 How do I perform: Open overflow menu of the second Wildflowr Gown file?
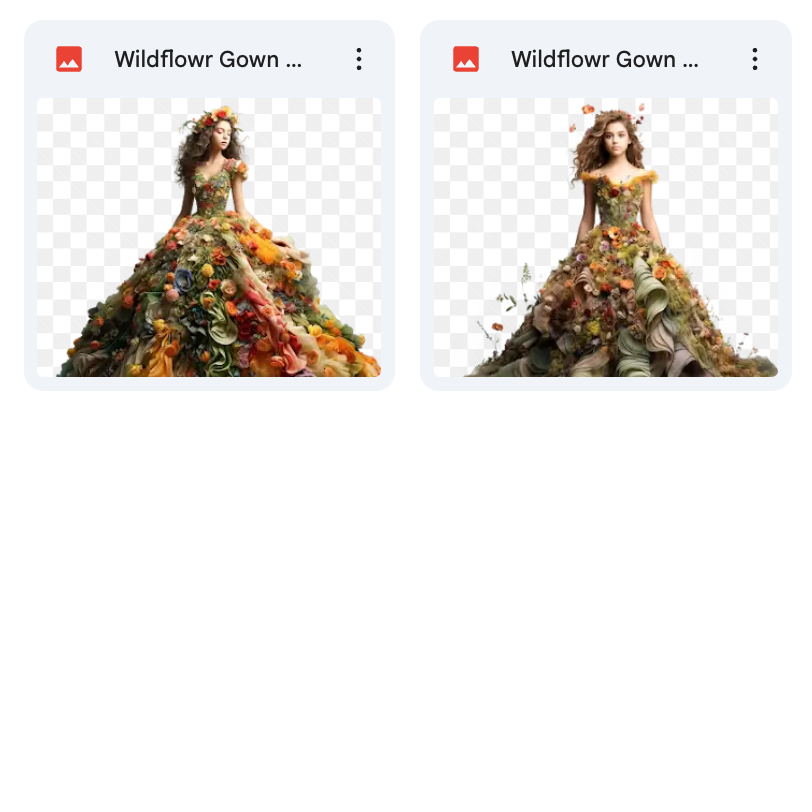(755, 59)
